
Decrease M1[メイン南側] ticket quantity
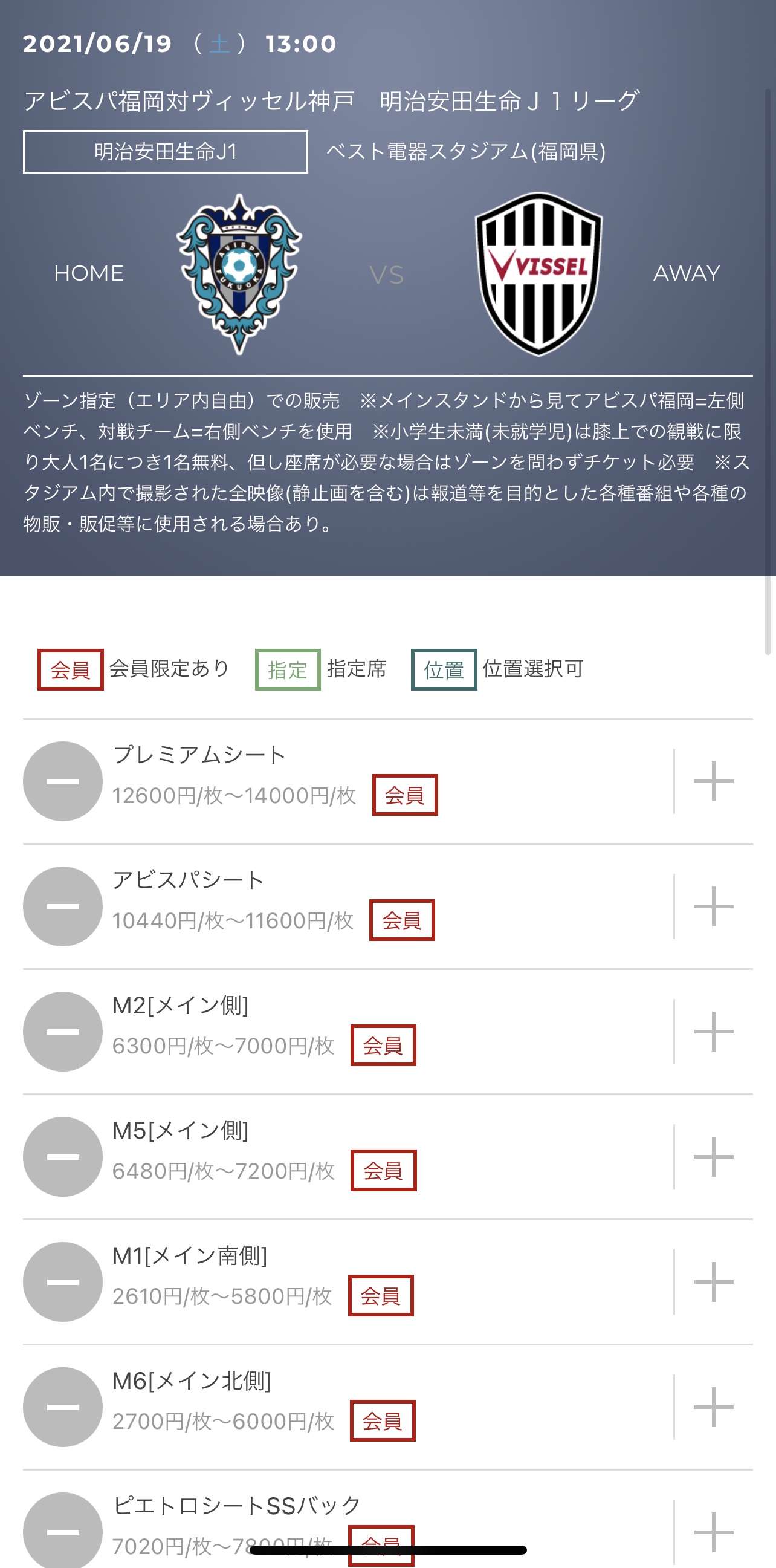[x=63, y=1282]
